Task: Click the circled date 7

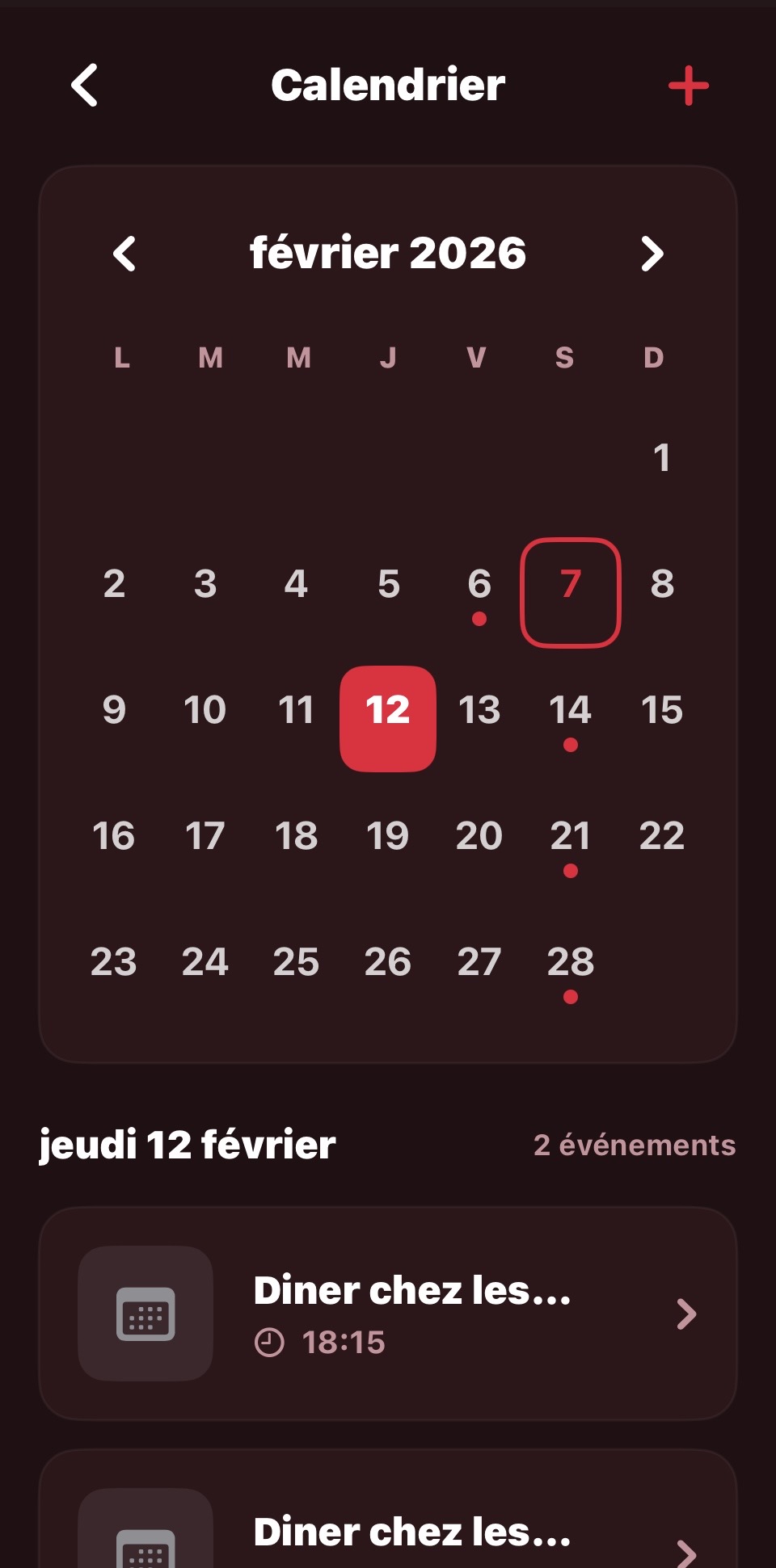Action: click(x=571, y=585)
